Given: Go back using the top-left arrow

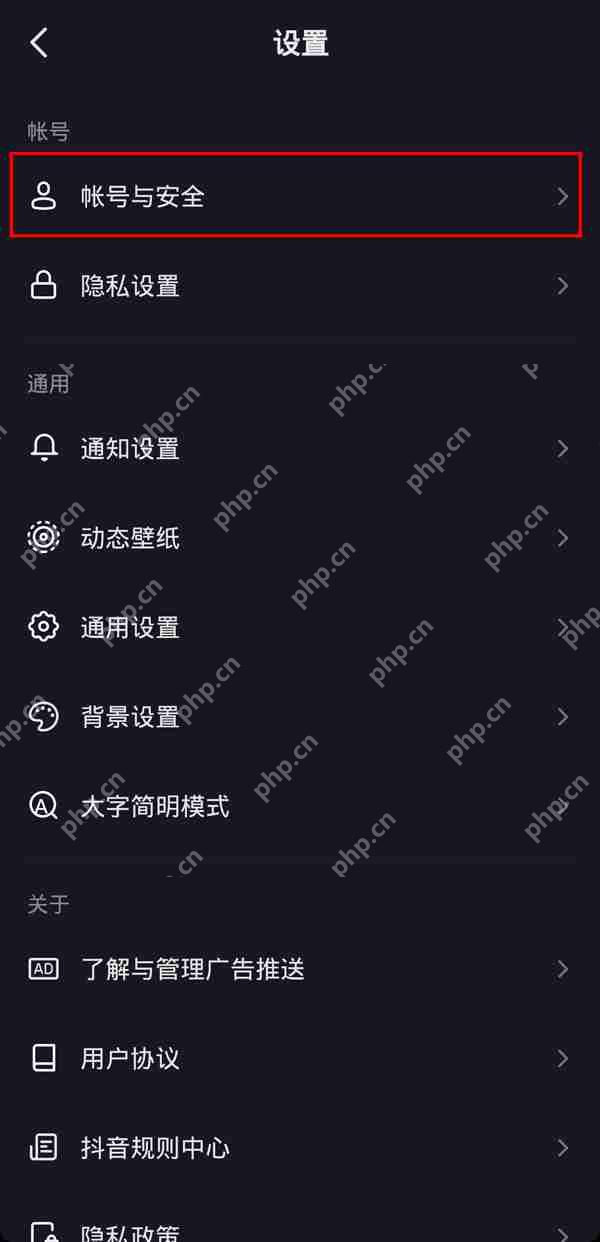Looking at the screenshot, I should click(x=39, y=43).
